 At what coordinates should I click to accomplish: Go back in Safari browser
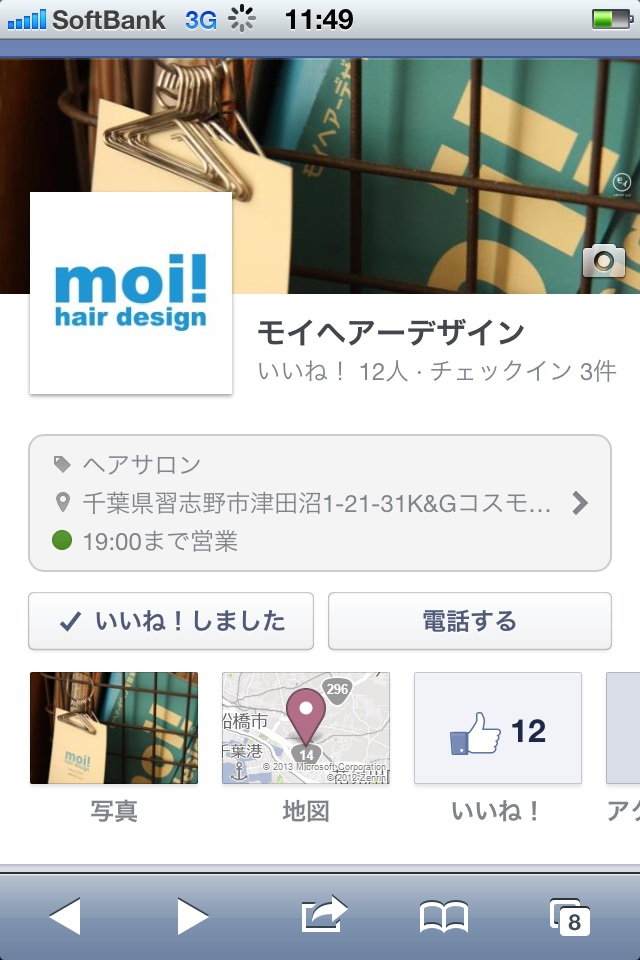click(65, 915)
